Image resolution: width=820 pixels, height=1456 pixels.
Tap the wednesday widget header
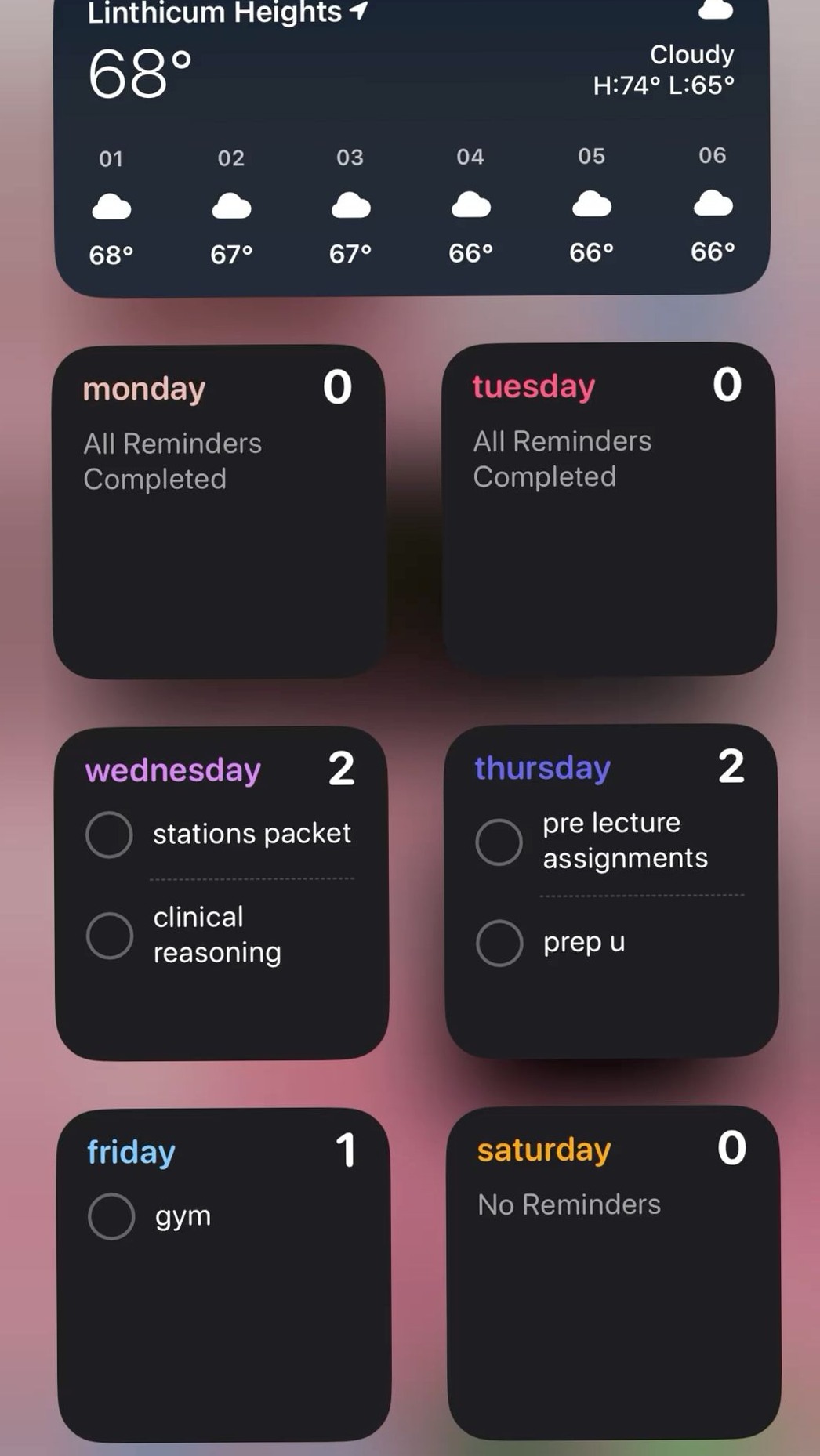(173, 770)
